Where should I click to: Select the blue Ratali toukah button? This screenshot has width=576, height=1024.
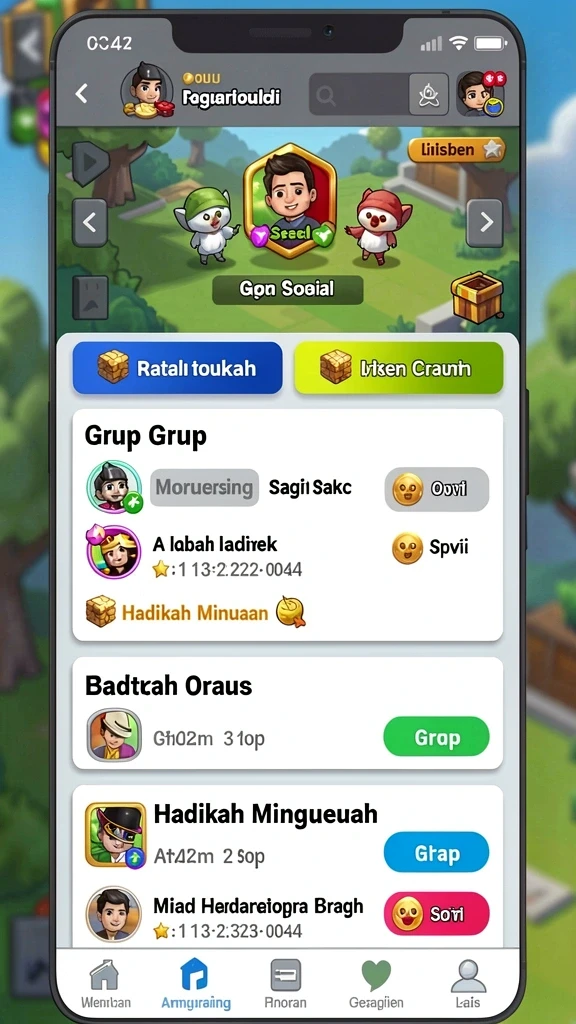point(177,368)
